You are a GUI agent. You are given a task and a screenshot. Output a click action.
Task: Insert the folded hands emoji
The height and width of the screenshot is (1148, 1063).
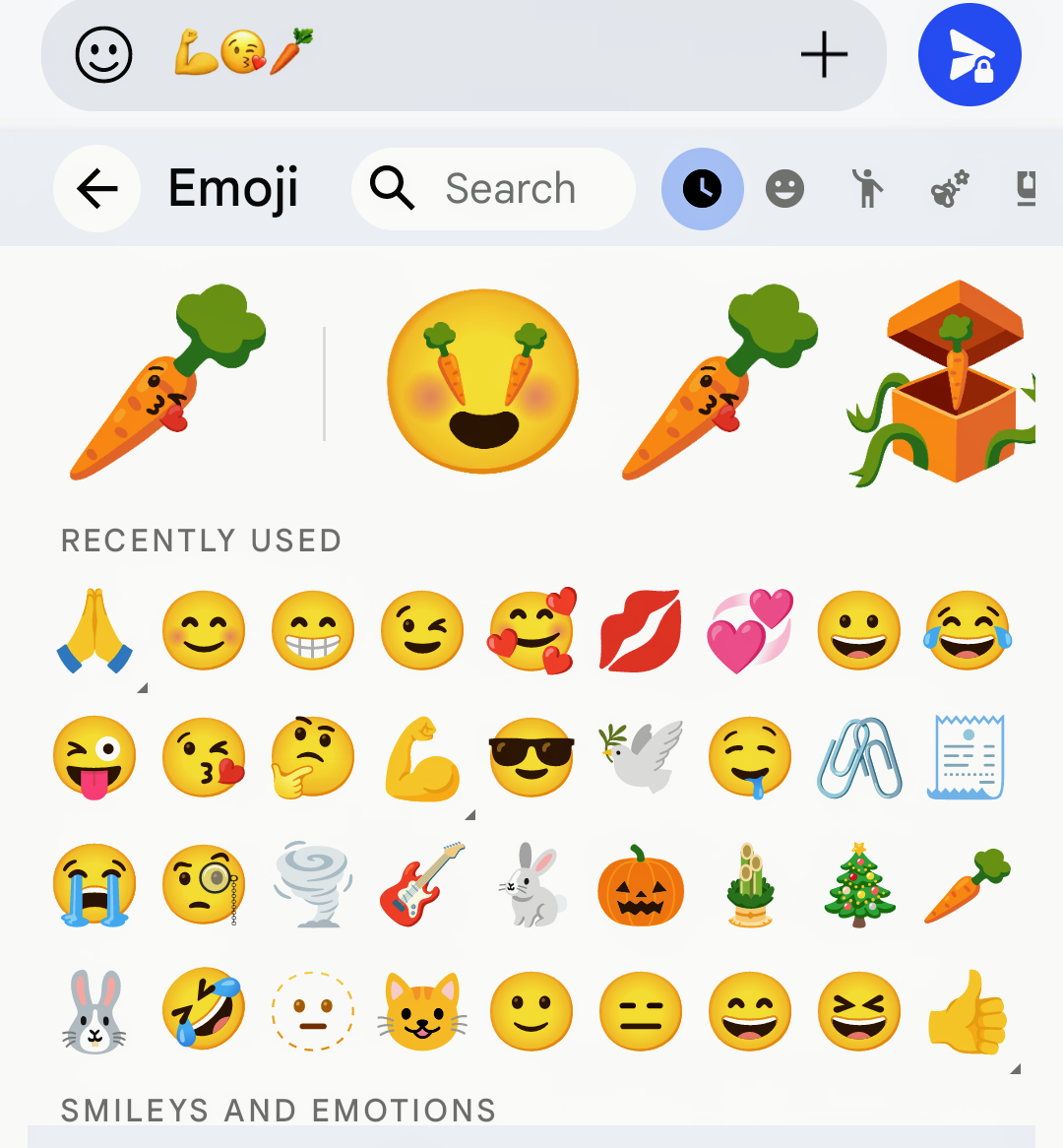[94, 631]
